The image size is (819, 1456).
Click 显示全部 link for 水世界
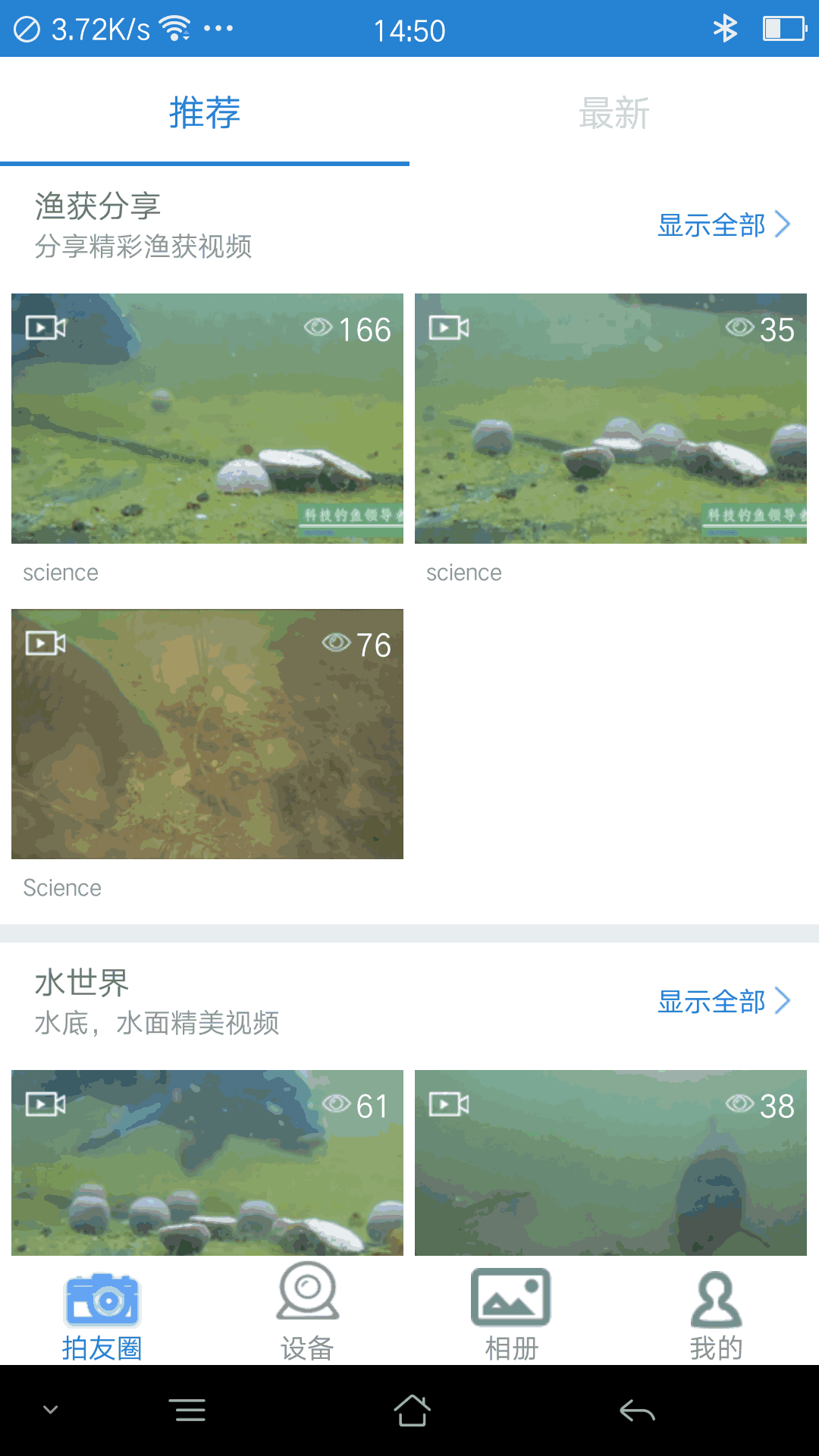pyautogui.click(x=711, y=1001)
